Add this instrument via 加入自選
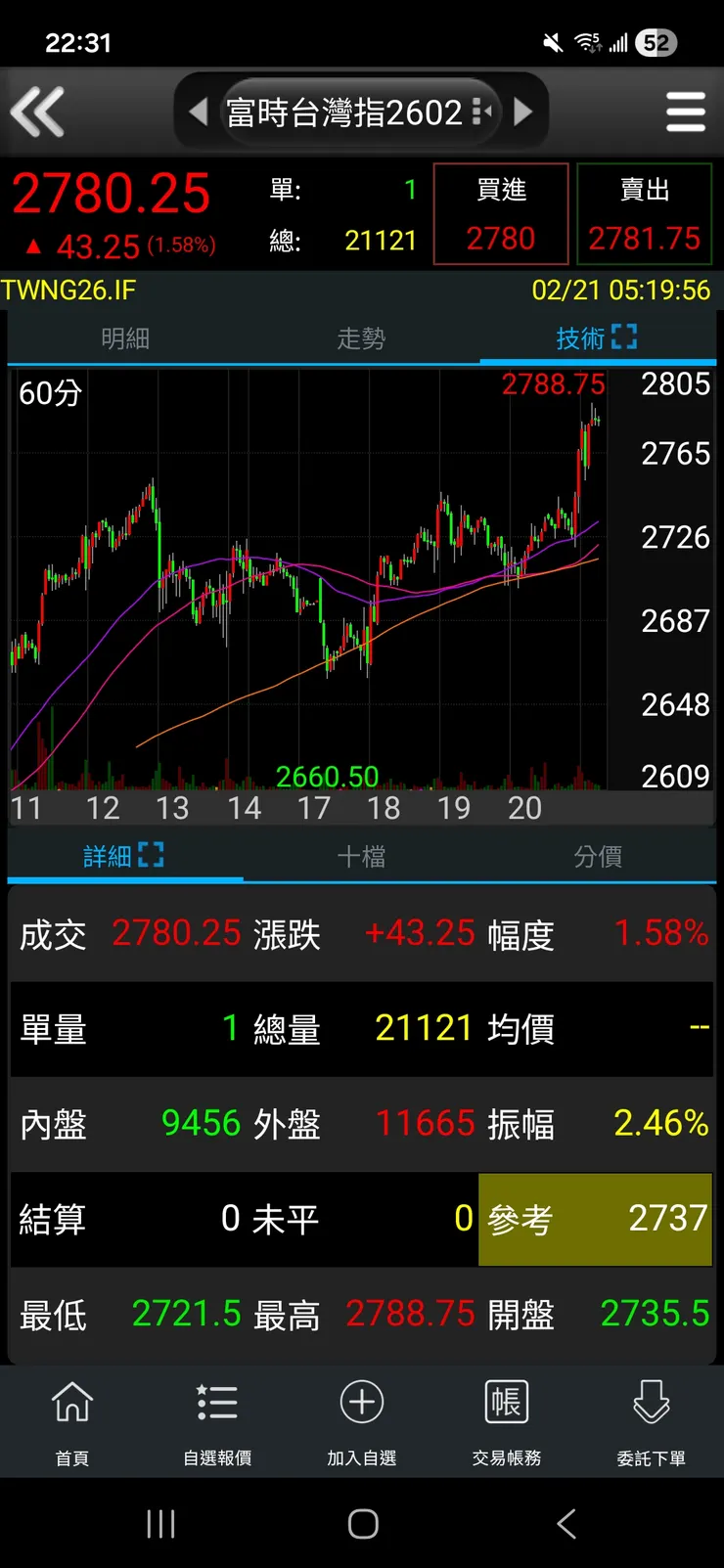Image resolution: width=724 pixels, height=1568 pixels. pos(361,1421)
